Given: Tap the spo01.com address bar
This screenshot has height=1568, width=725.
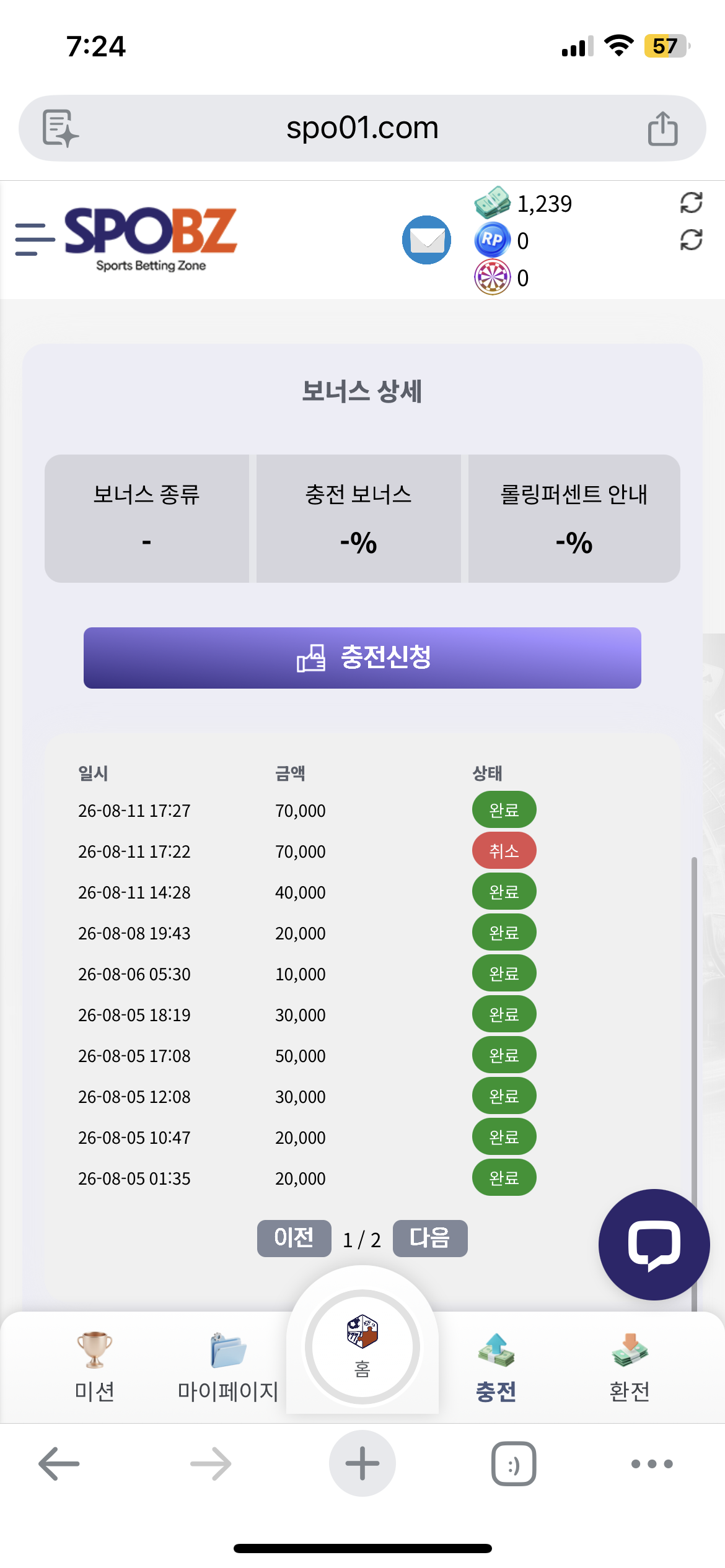Looking at the screenshot, I should pyautogui.click(x=362, y=128).
